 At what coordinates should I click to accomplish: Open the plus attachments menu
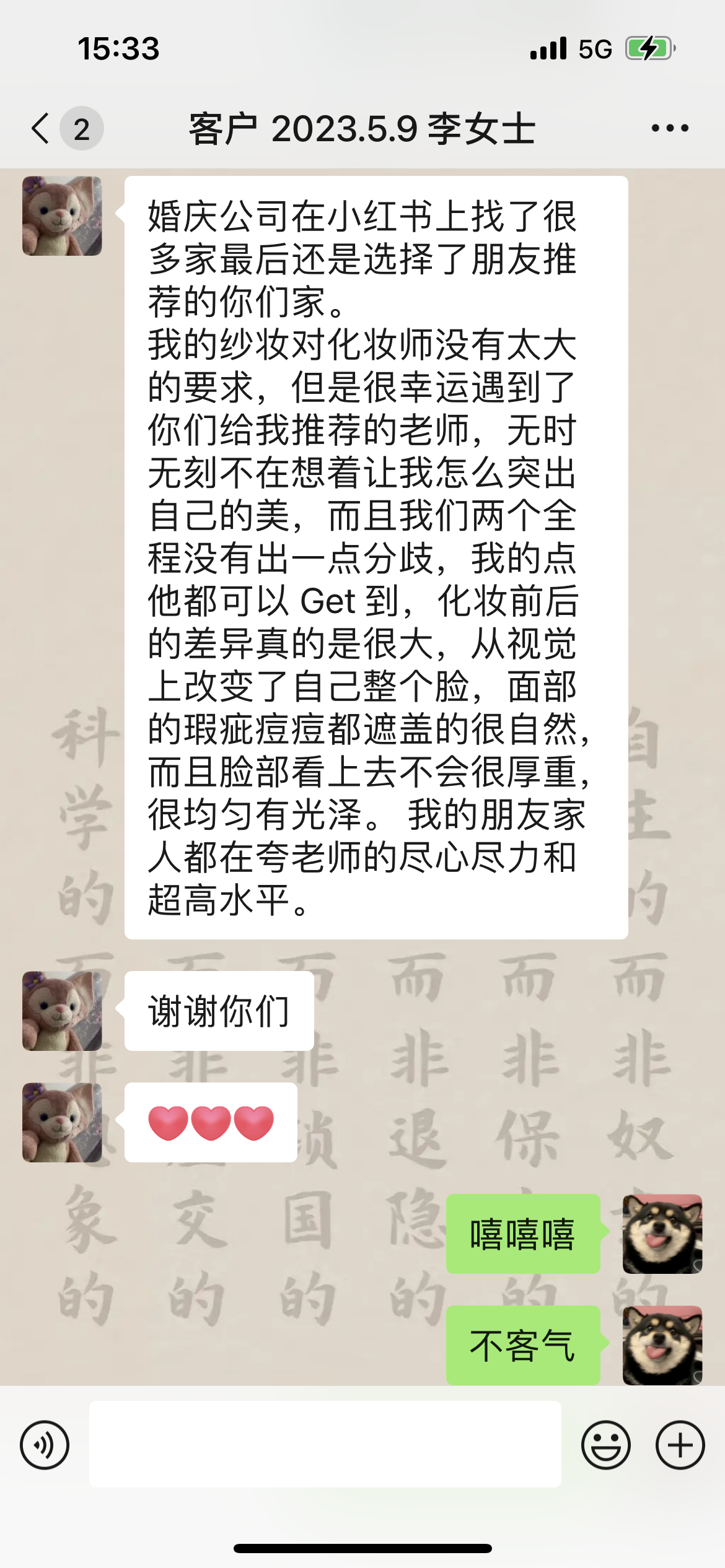680,1445
